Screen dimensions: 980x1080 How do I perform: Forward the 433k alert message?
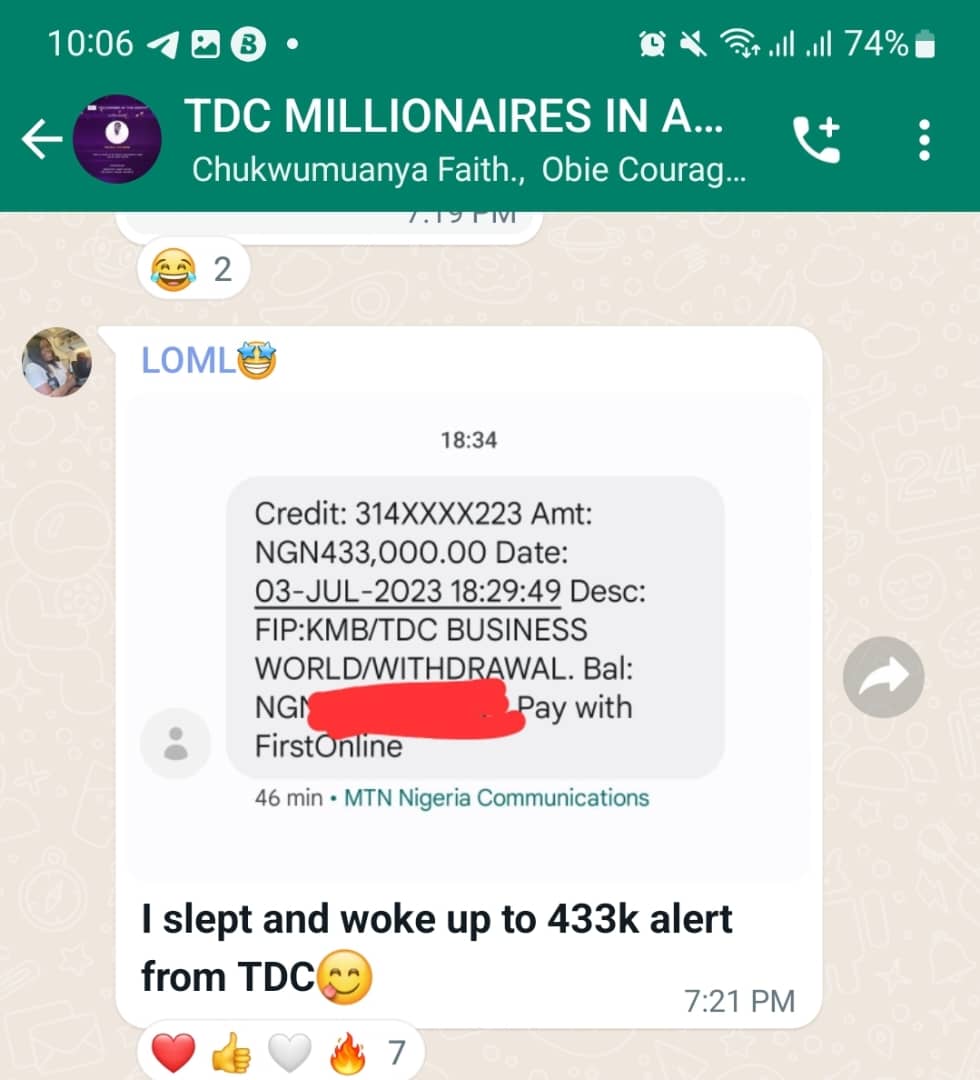pos(882,677)
